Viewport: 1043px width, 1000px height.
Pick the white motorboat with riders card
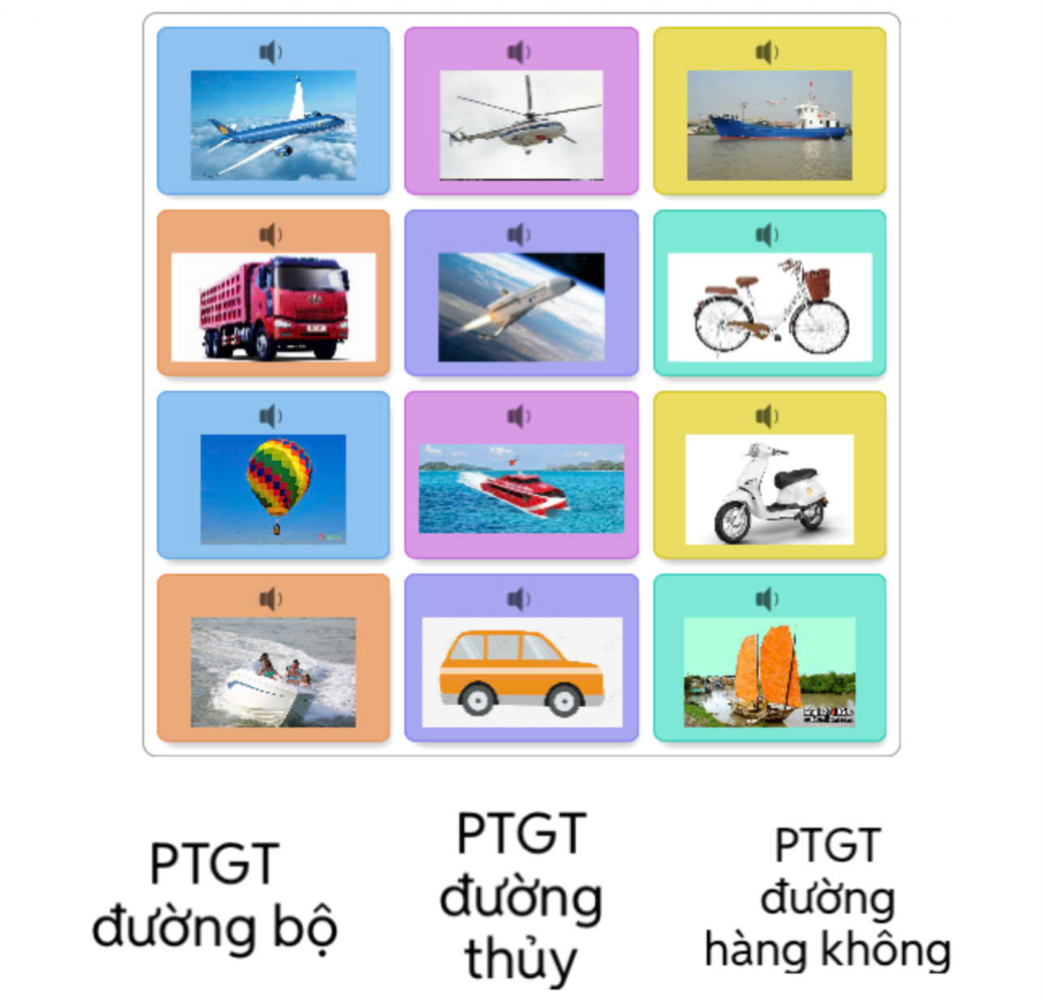(x=273, y=671)
